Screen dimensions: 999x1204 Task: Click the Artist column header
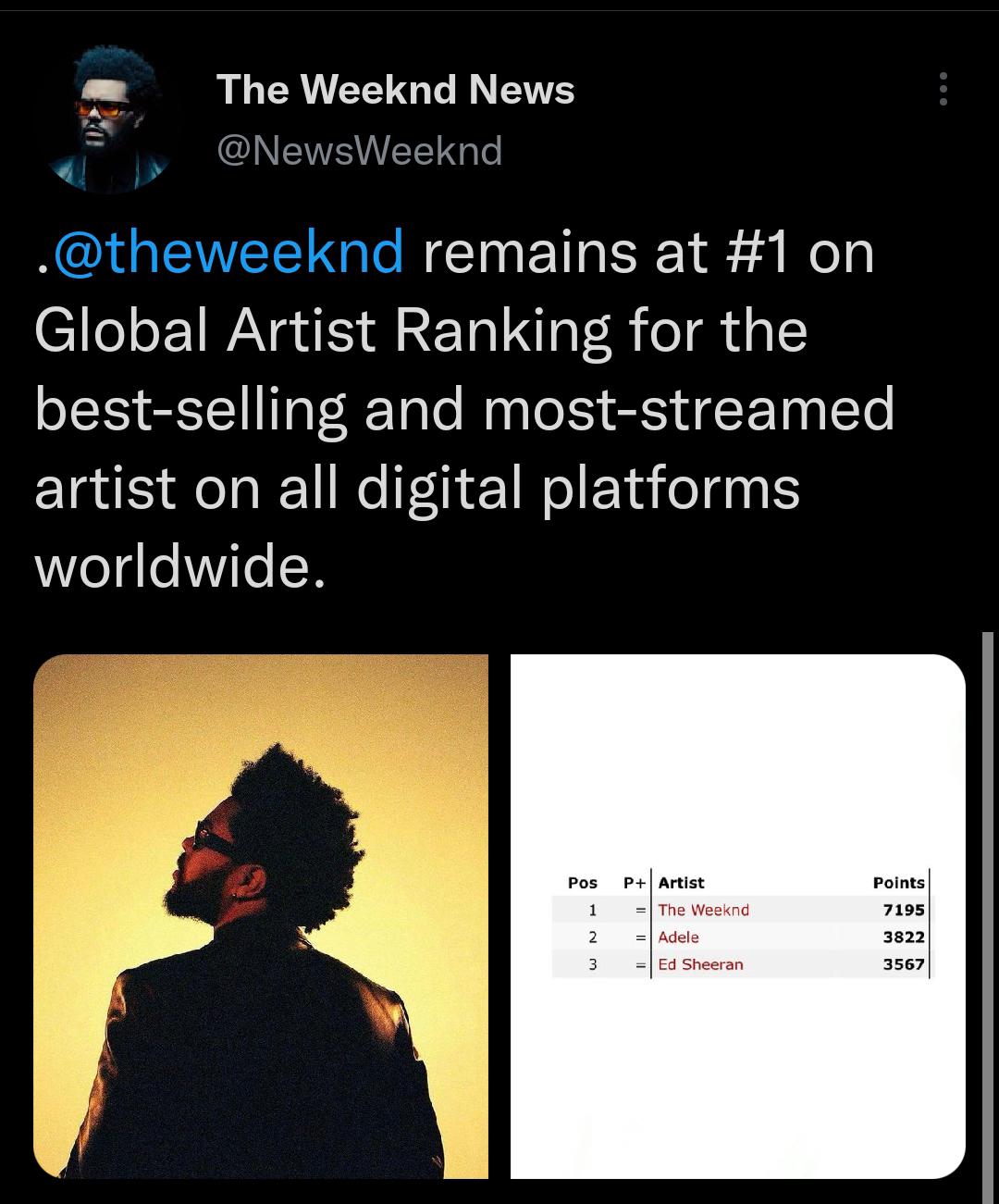(x=679, y=883)
